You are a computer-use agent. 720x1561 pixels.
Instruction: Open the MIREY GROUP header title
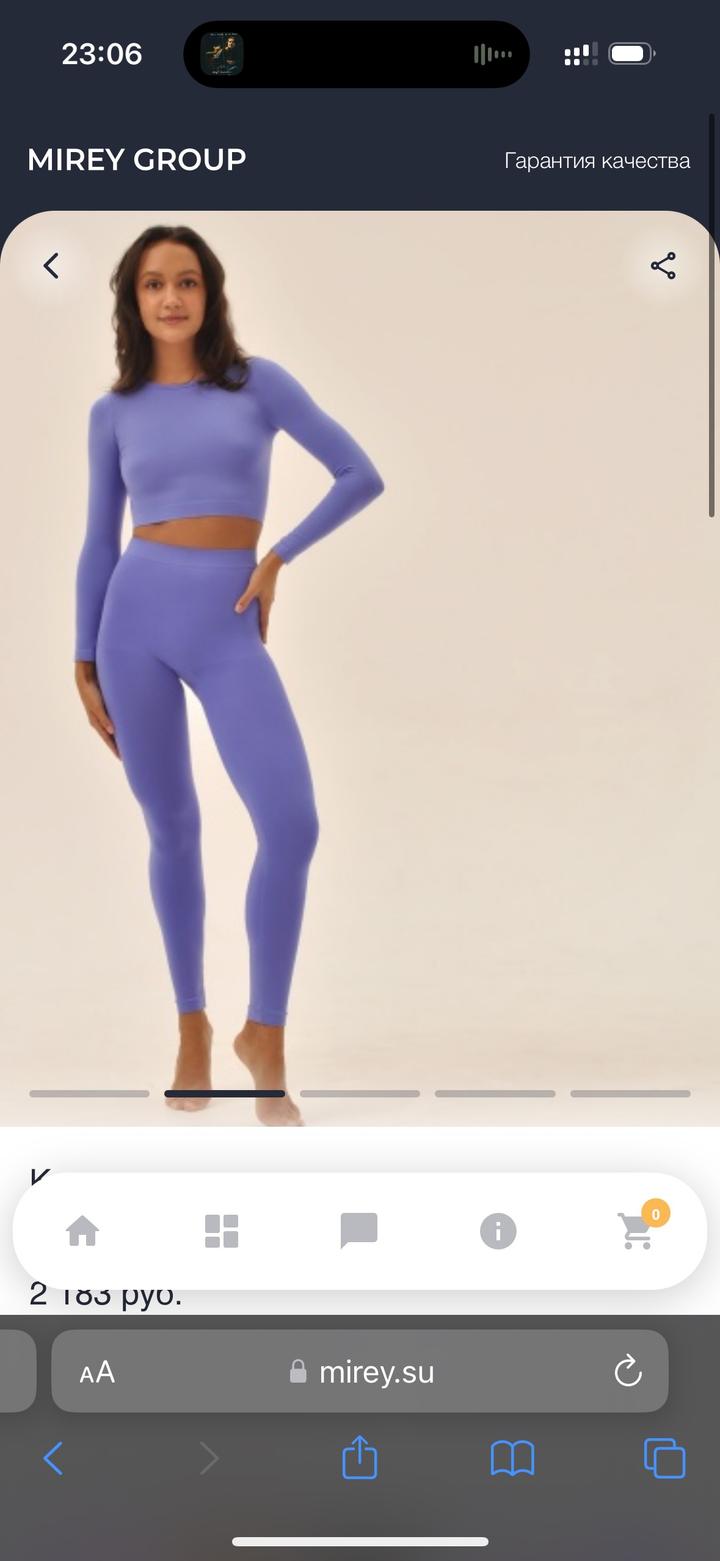tap(137, 160)
